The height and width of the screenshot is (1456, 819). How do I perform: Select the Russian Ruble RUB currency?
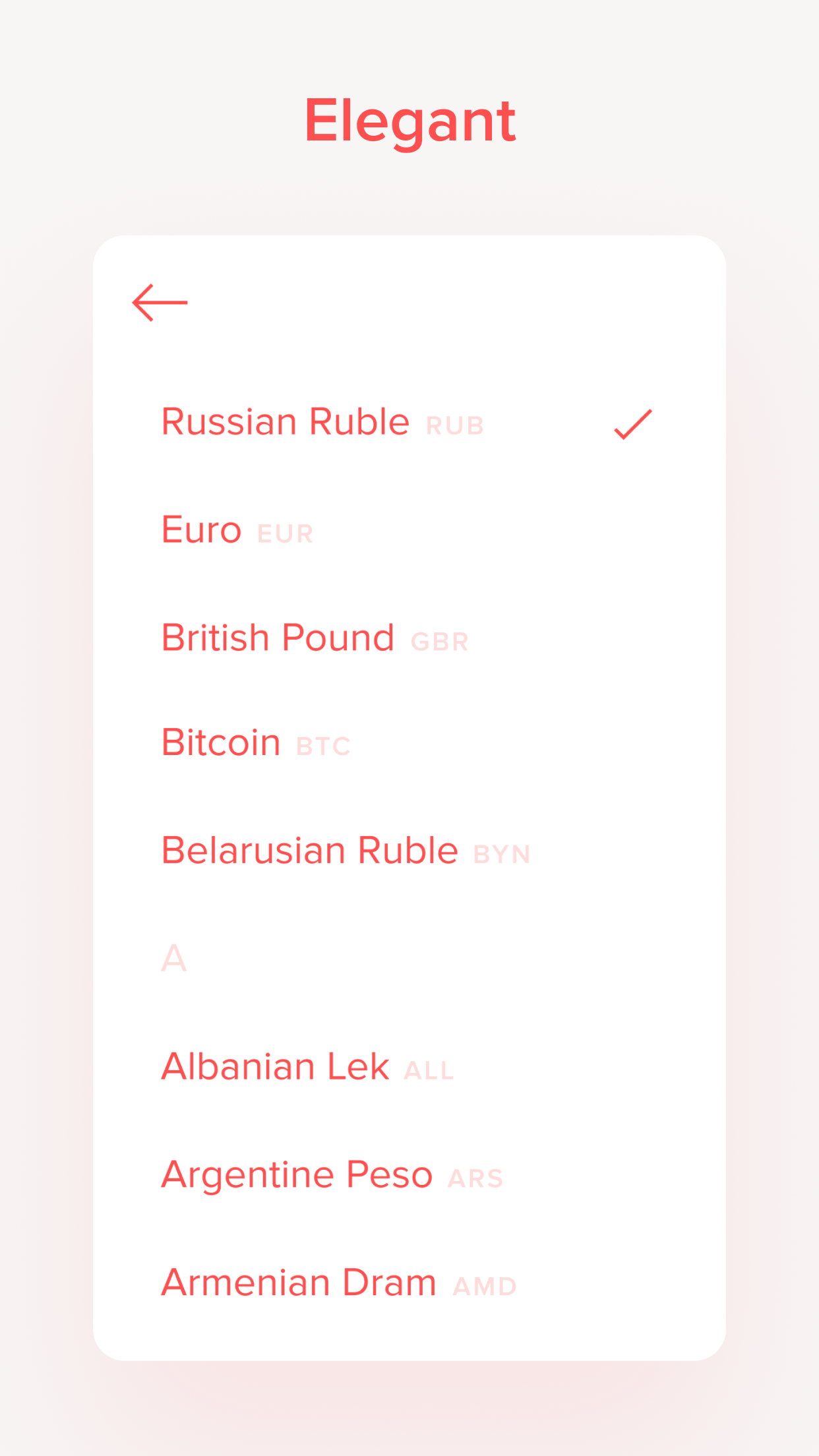pos(286,421)
